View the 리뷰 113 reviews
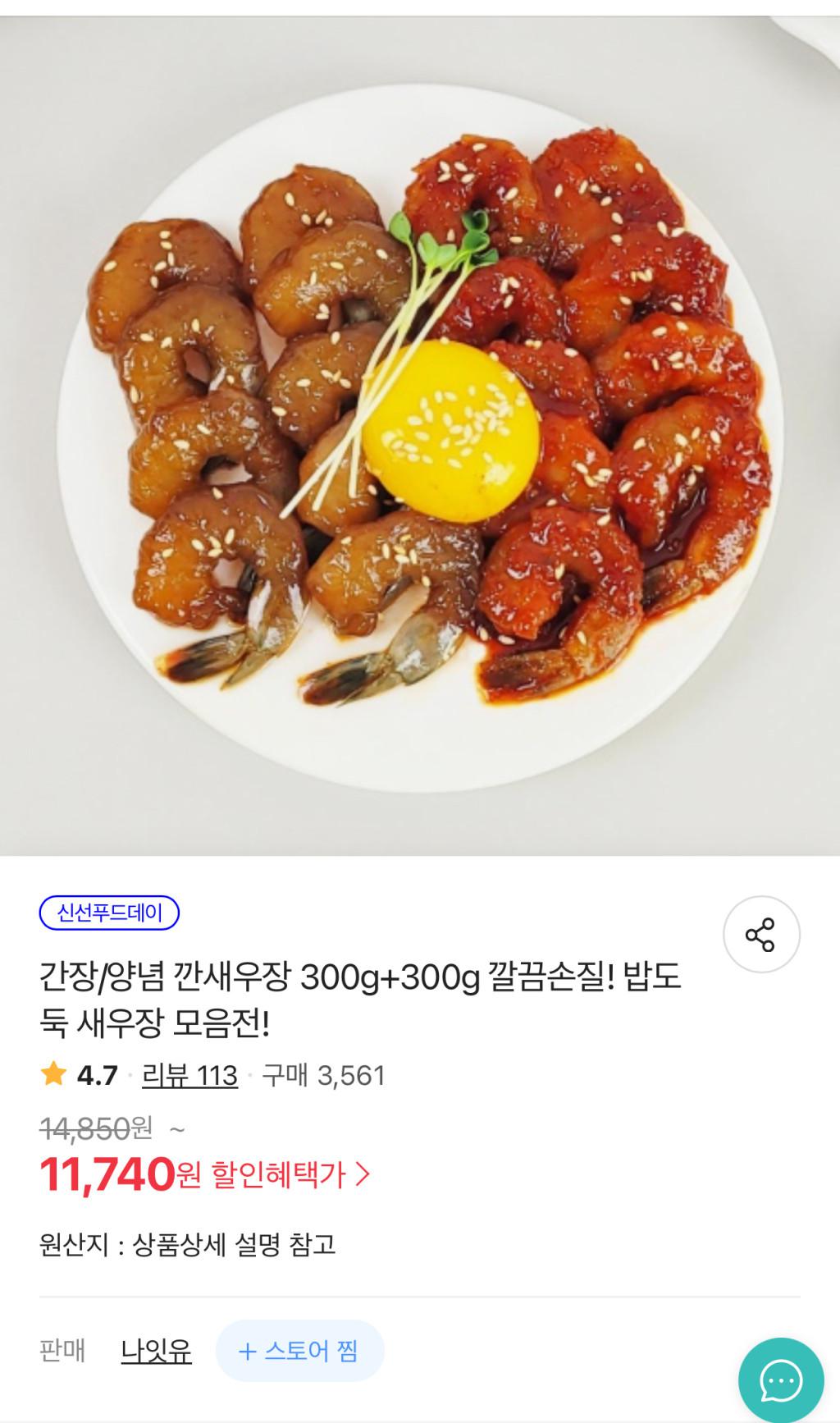The height and width of the screenshot is (1423, 840). click(x=189, y=1075)
